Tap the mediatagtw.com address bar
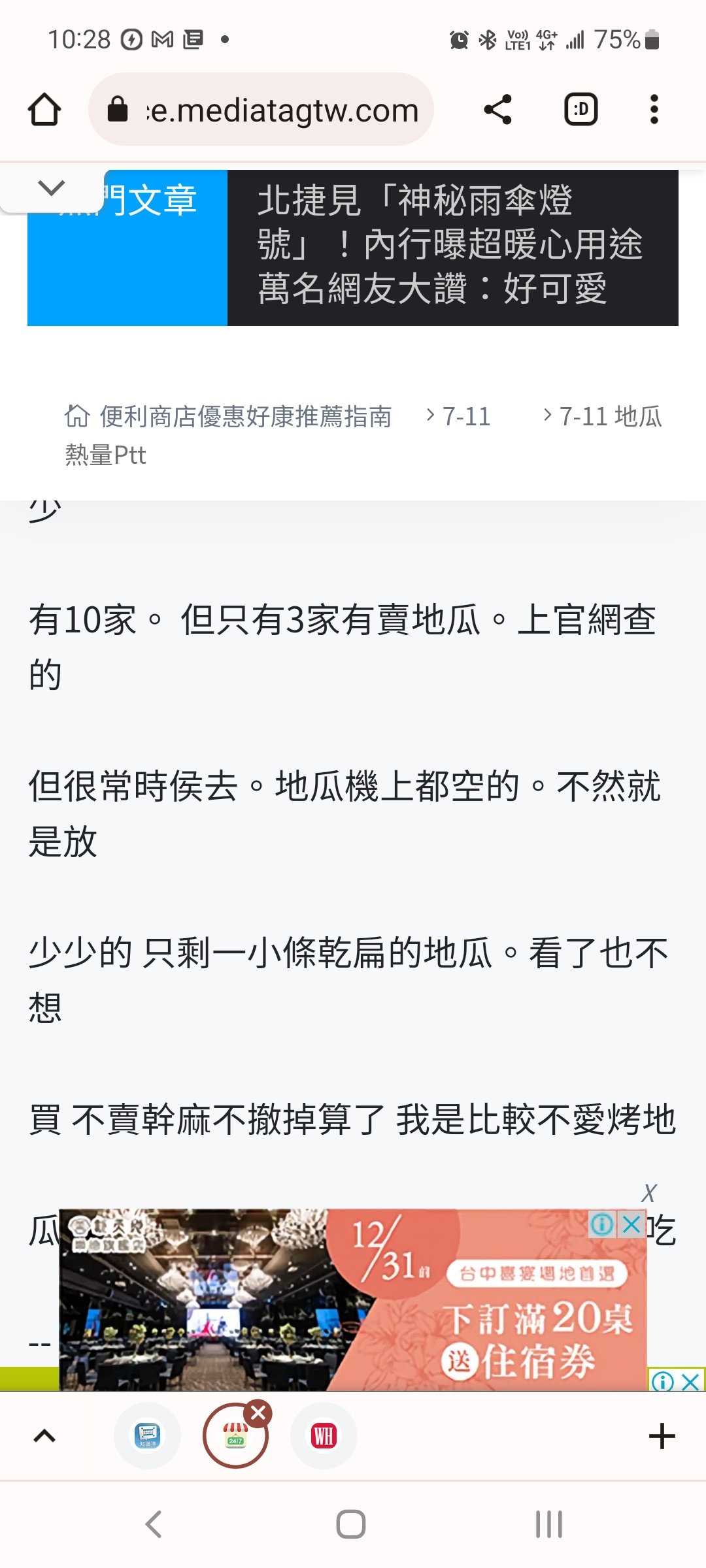706x1568 pixels. click(261, 109)
